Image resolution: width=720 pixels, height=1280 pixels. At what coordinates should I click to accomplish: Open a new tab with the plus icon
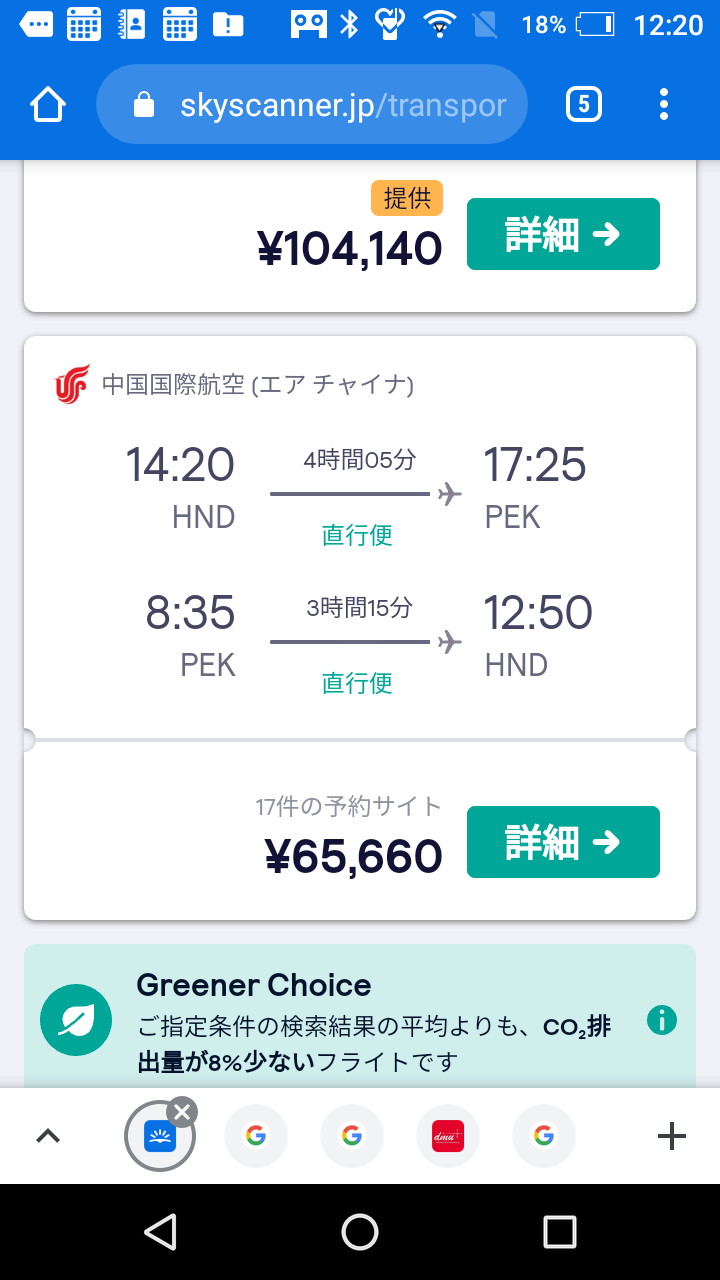tap(672, 1136)
